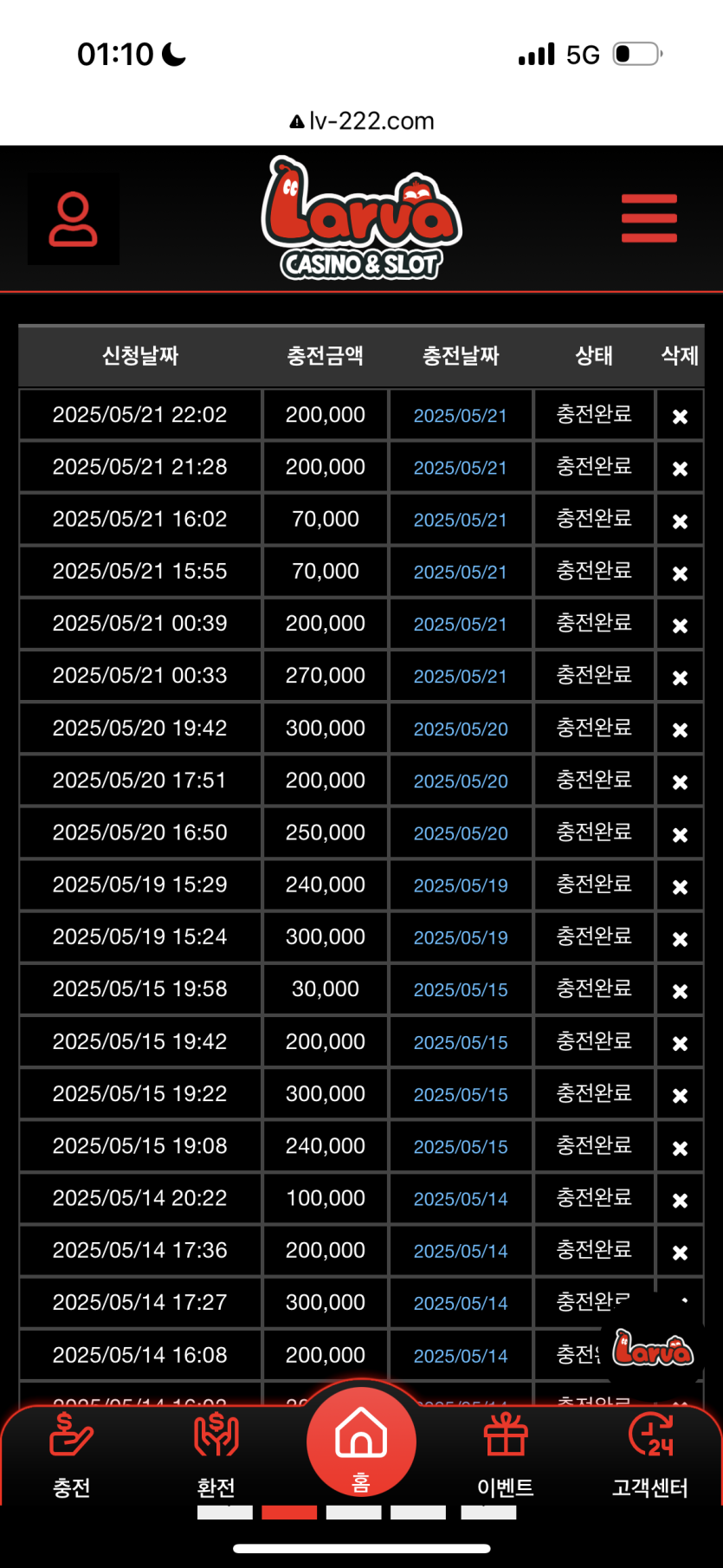The height and width of the screenshot is (1568, 723).
Task: Remove the 2025/05/21 16:02 entry of 70,000
Action: click(680, 521)
